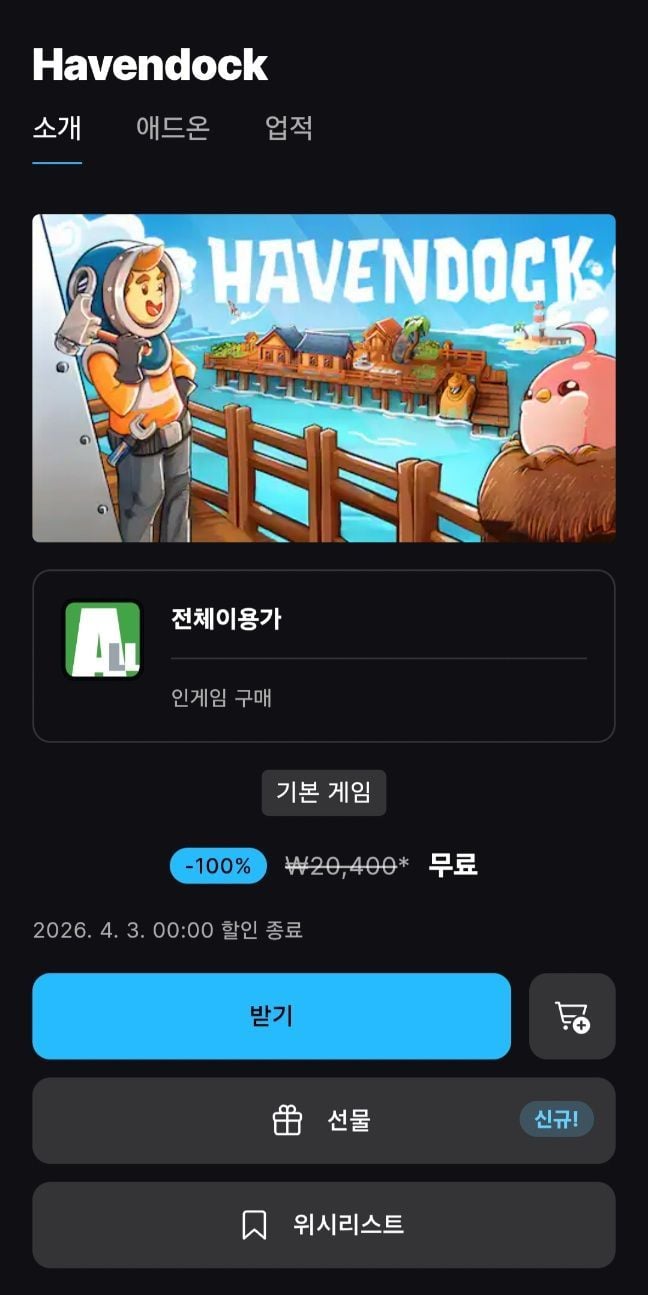This screenshot has width=648, height=1295.
Task: View the 전체이용가 rating details card
Action: [323, 656]
